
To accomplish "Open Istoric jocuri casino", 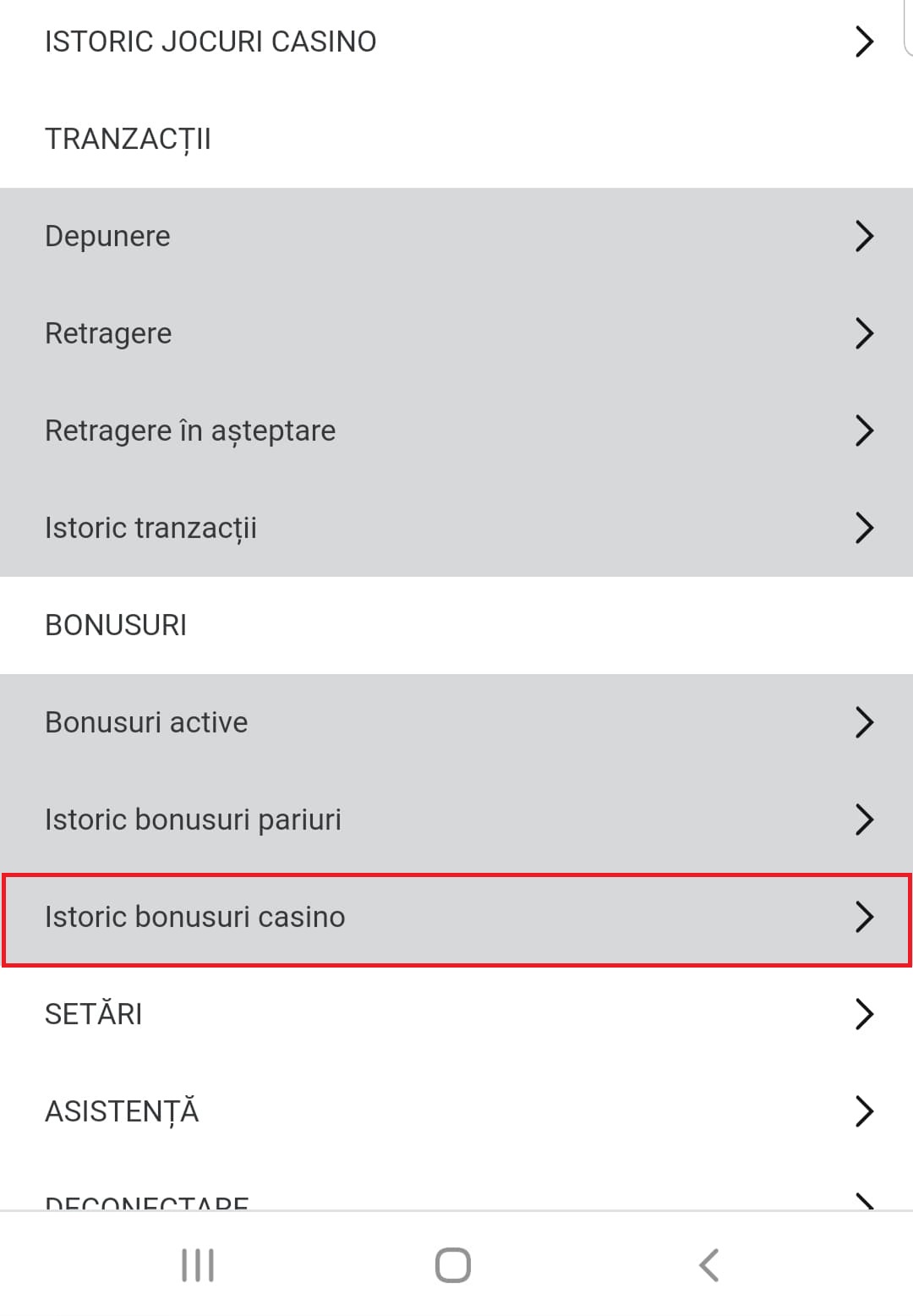I will coord(456,41).
